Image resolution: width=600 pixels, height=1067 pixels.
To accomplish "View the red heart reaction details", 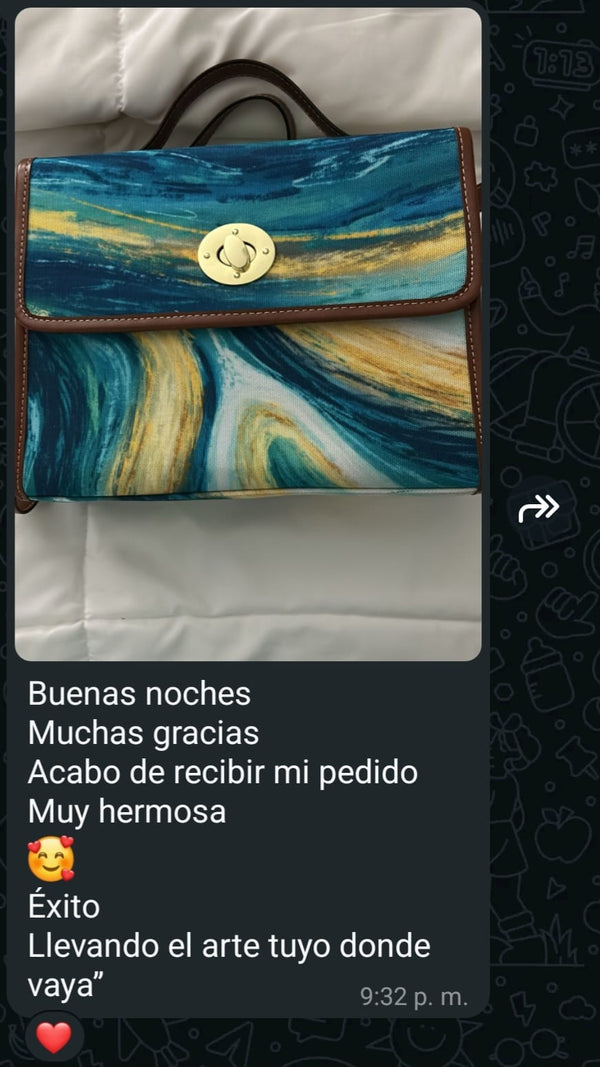I will tap(53, 1039).
